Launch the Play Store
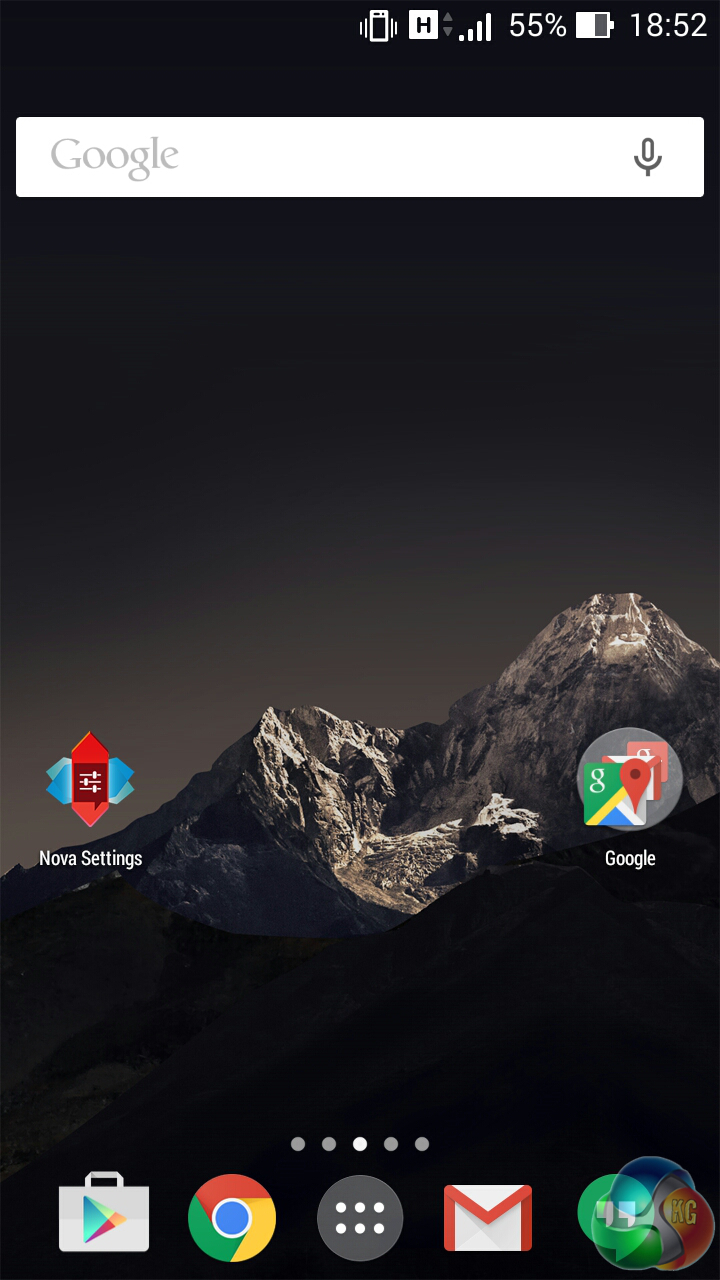This screenshot has height=1280, width=720. coord(104,1215)
